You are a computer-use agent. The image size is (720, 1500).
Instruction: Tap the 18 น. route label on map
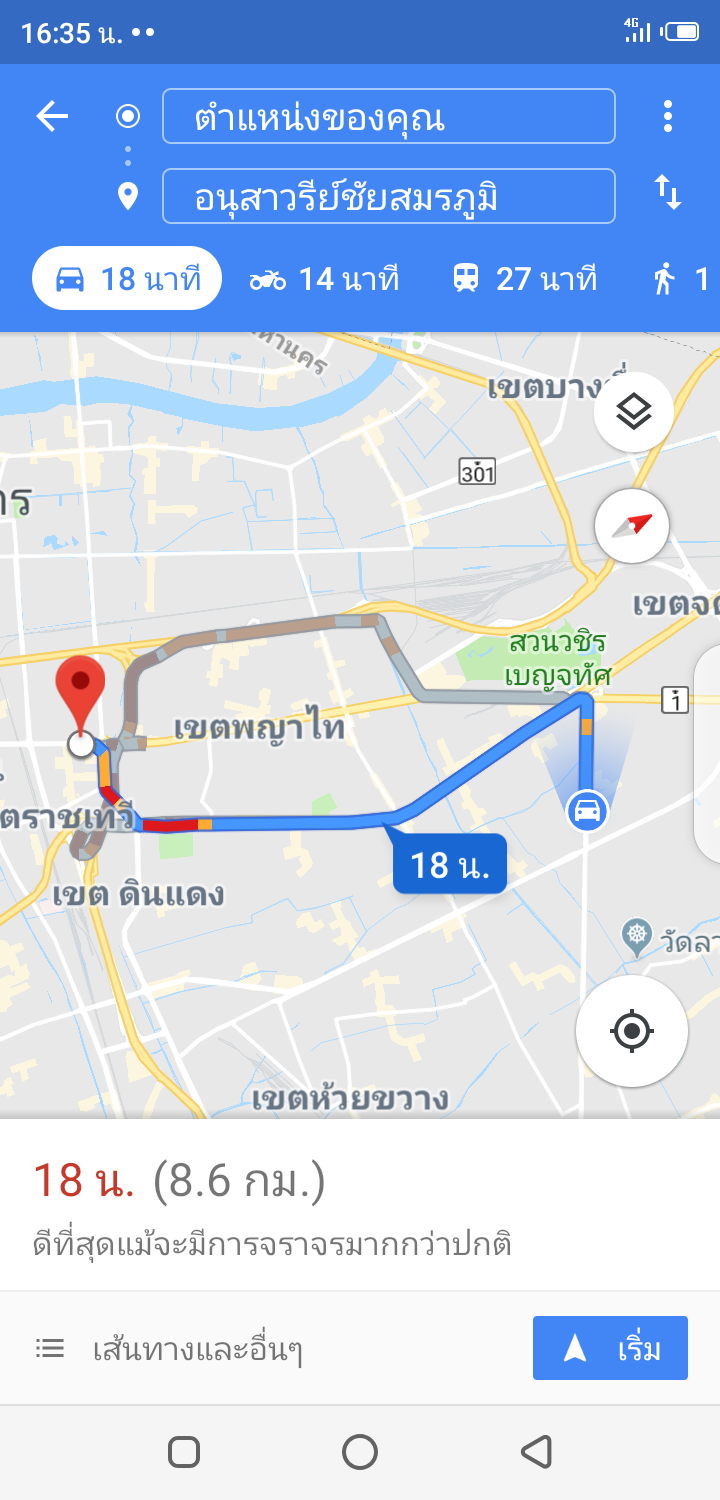pos(449,864)
